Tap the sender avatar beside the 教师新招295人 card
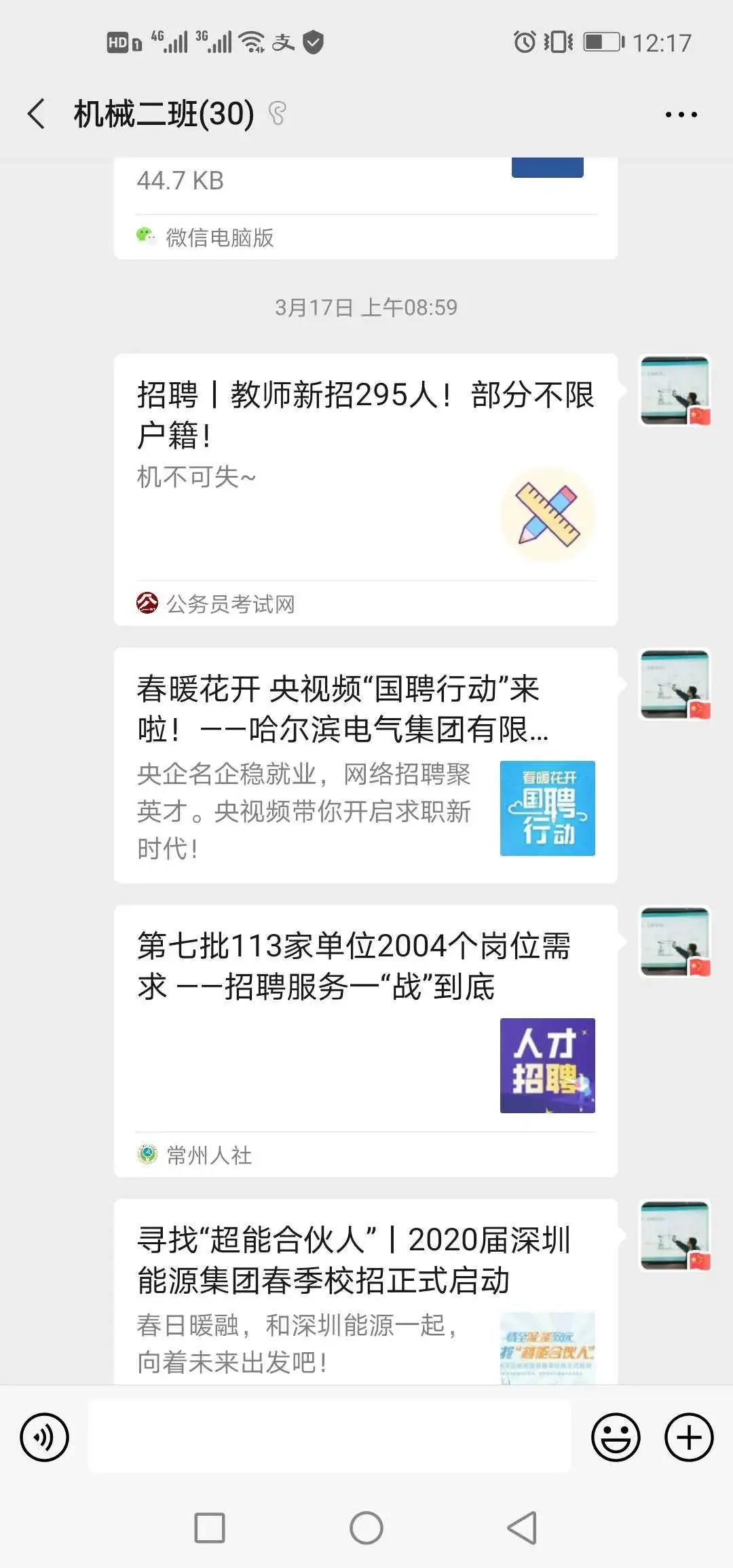The height and width of the screenshot is (1568, 733). point(675,391)
